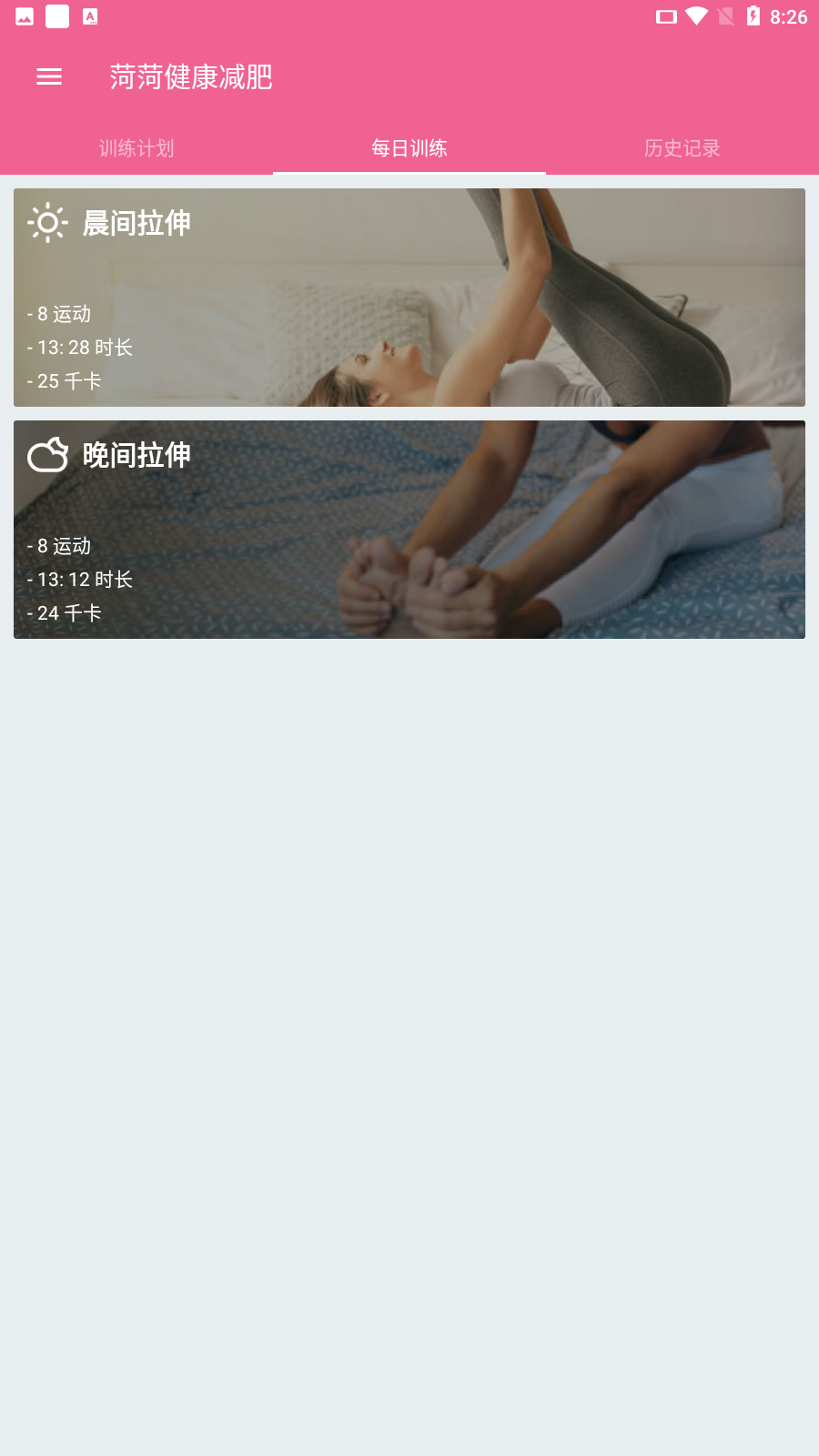Open the 晚间拉伸 workout card
Viewport: 819px width, 1456px height.
click(x=409, y=529)
